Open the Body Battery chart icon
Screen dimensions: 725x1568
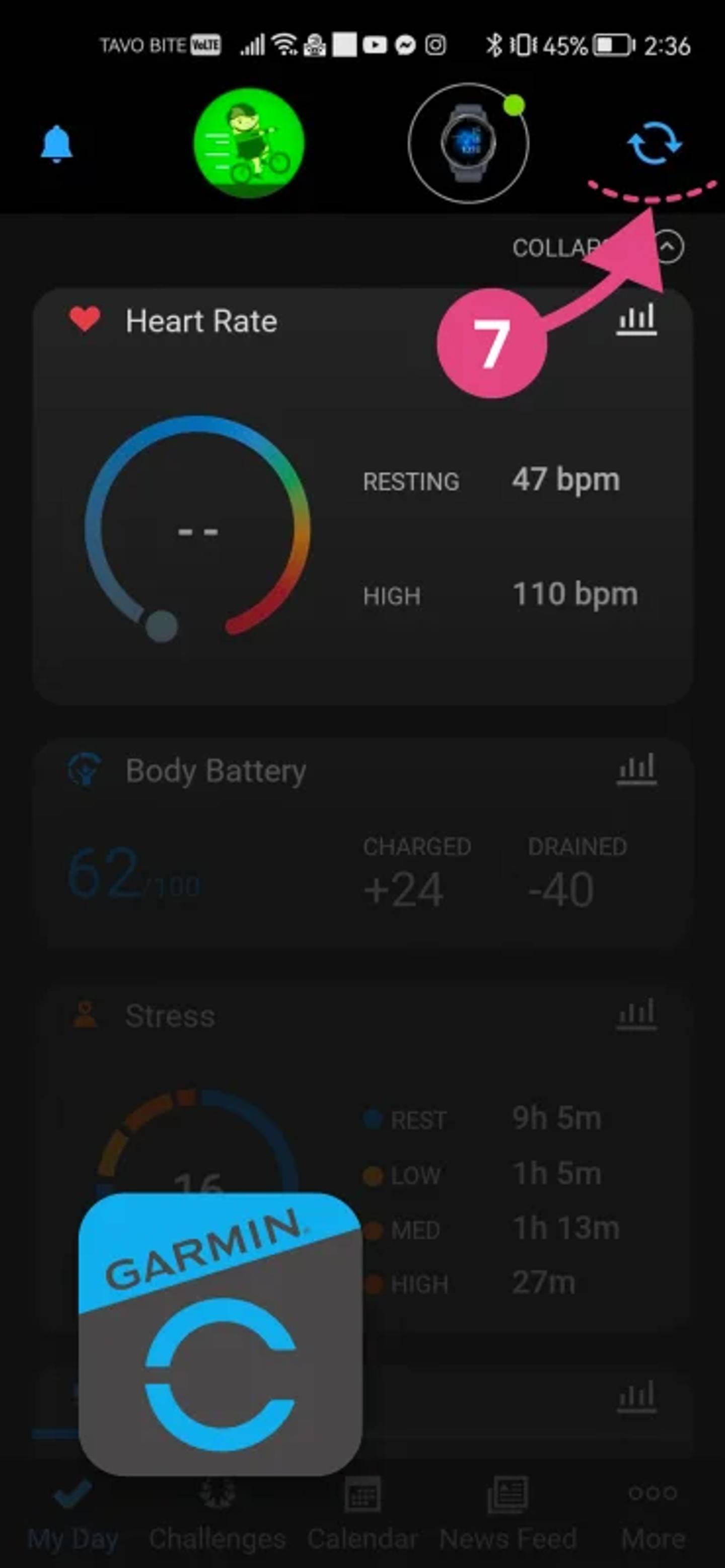[637, 769]
